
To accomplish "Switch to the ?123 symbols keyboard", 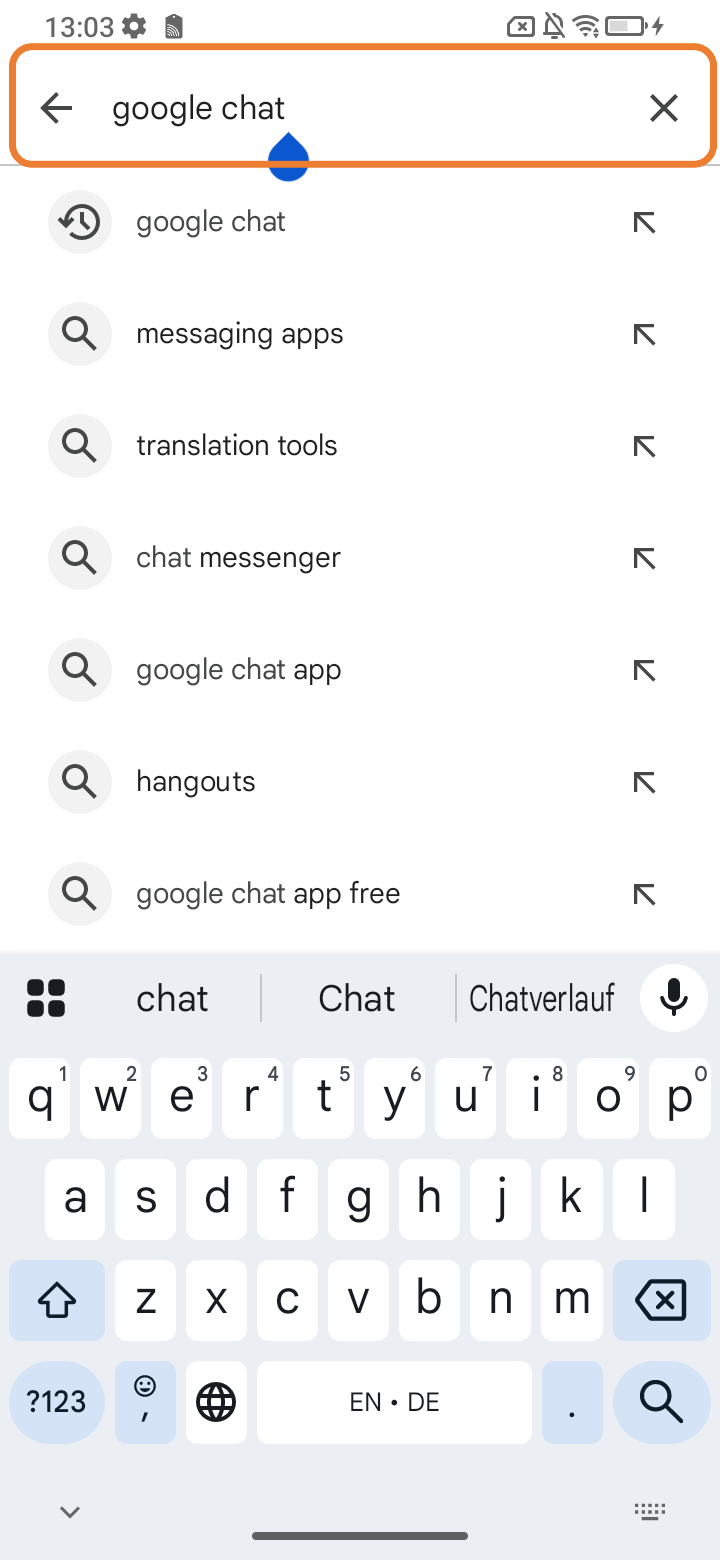I will (x=56, y=1402).
